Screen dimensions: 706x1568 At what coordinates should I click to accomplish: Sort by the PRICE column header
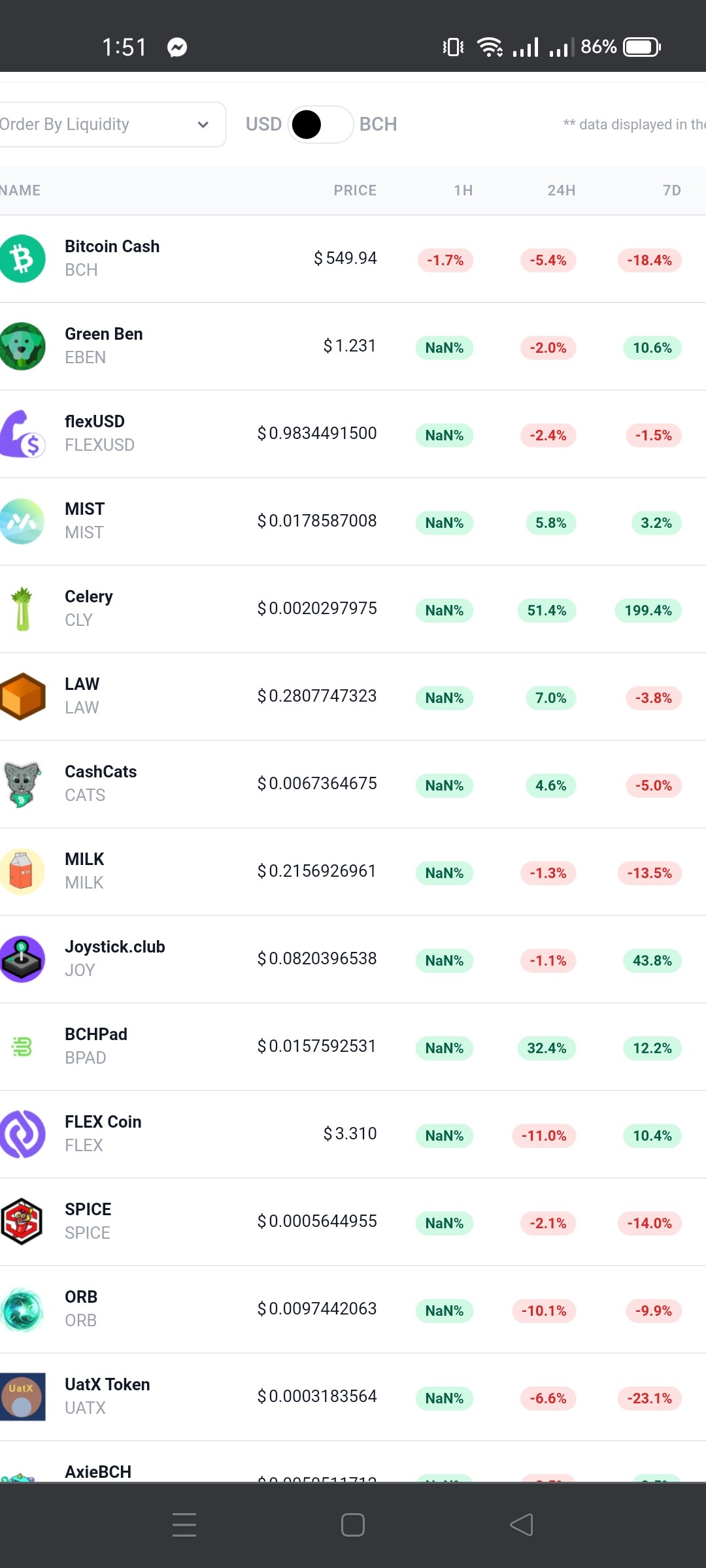[355, 190]
